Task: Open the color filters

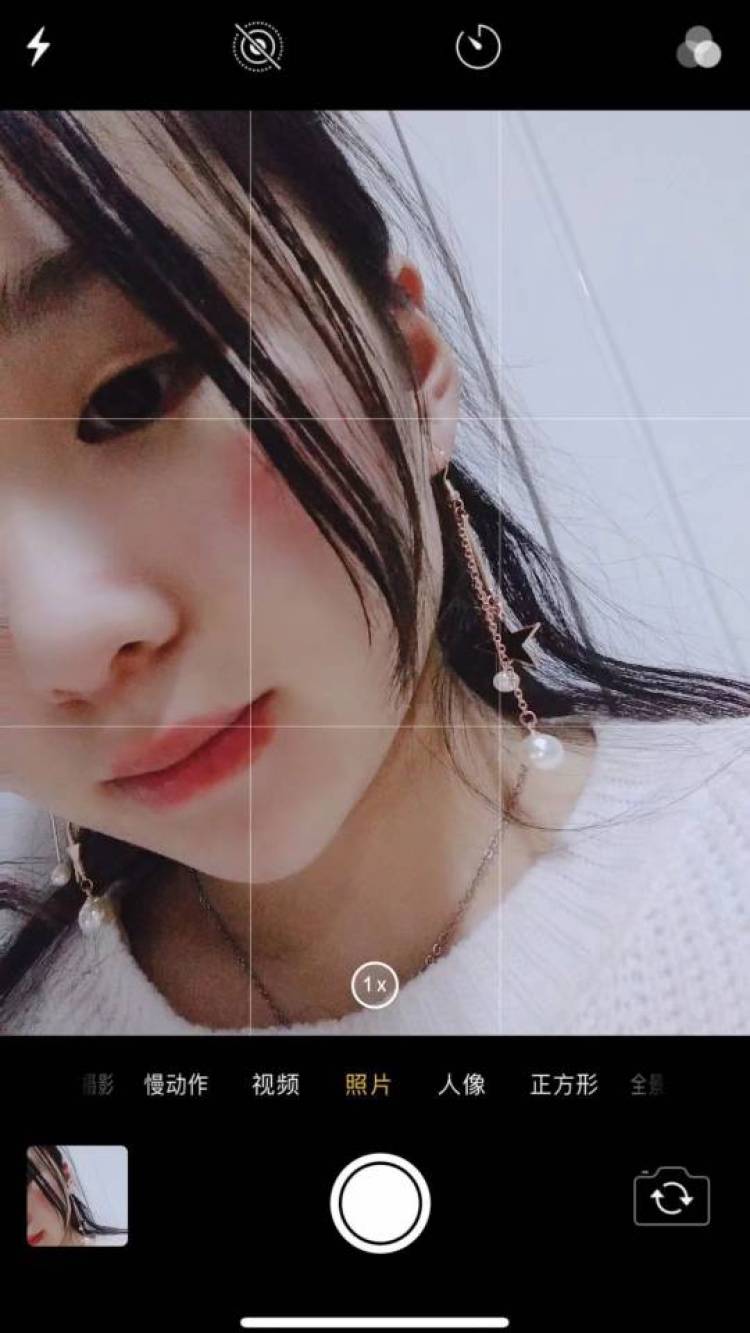Action: pos(698,47)
